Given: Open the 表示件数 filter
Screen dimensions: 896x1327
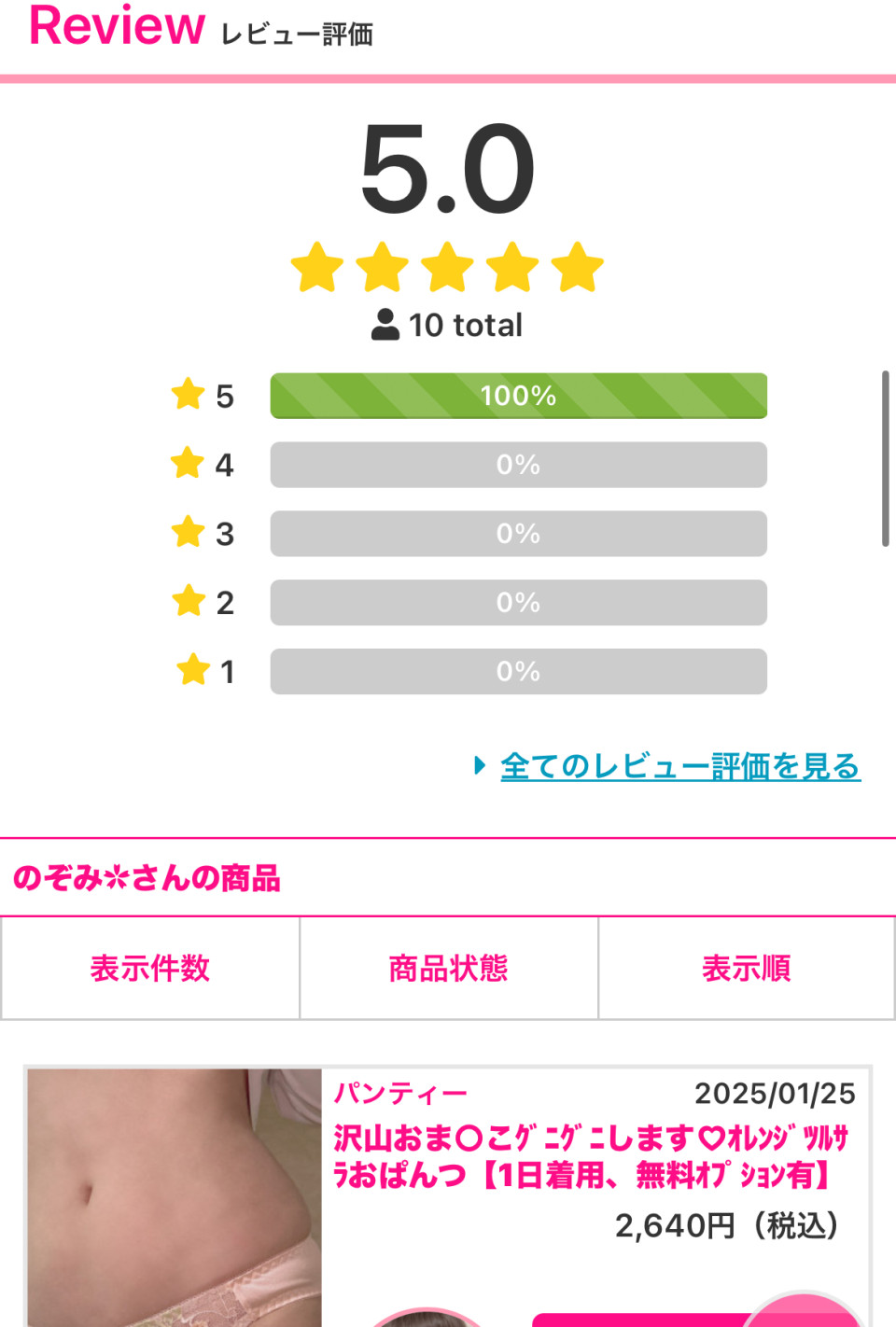Looking at the screenshot, I should 150,969.
